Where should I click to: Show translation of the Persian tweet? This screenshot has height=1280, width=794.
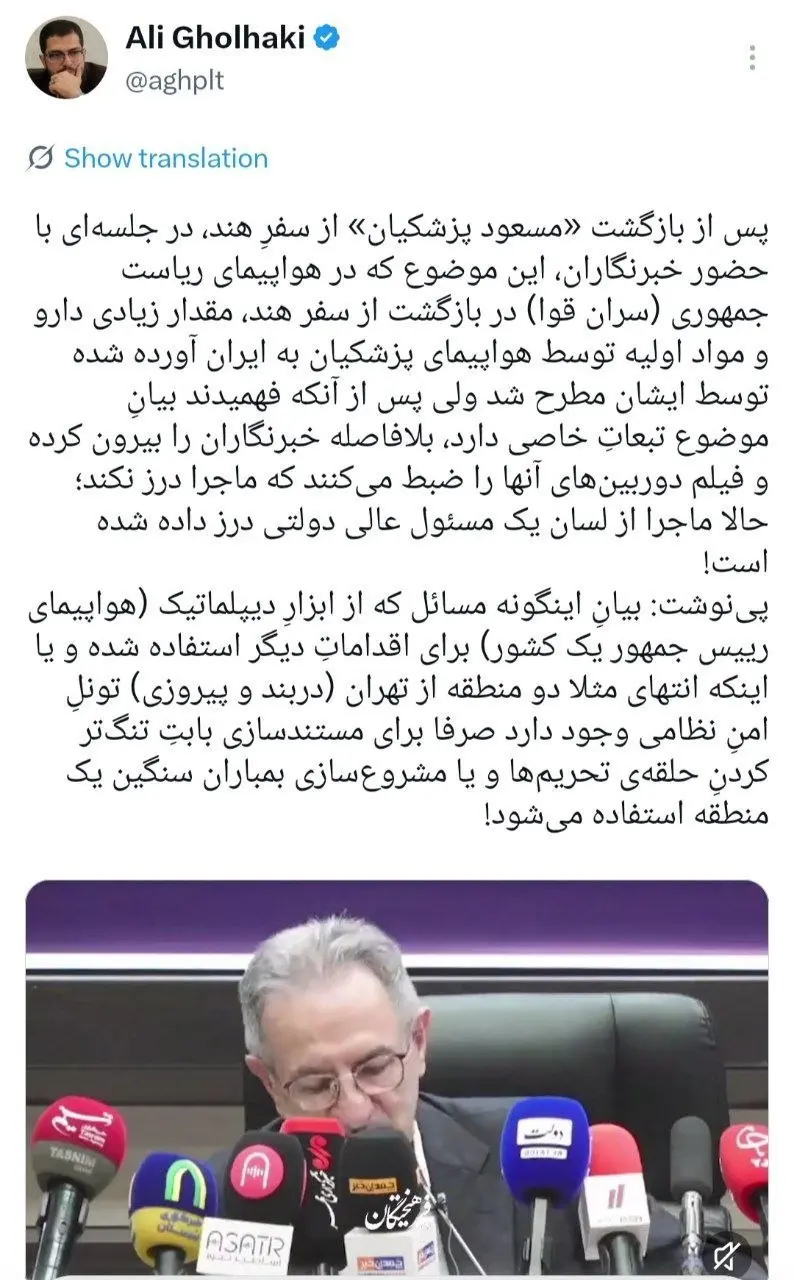[150, 158]
